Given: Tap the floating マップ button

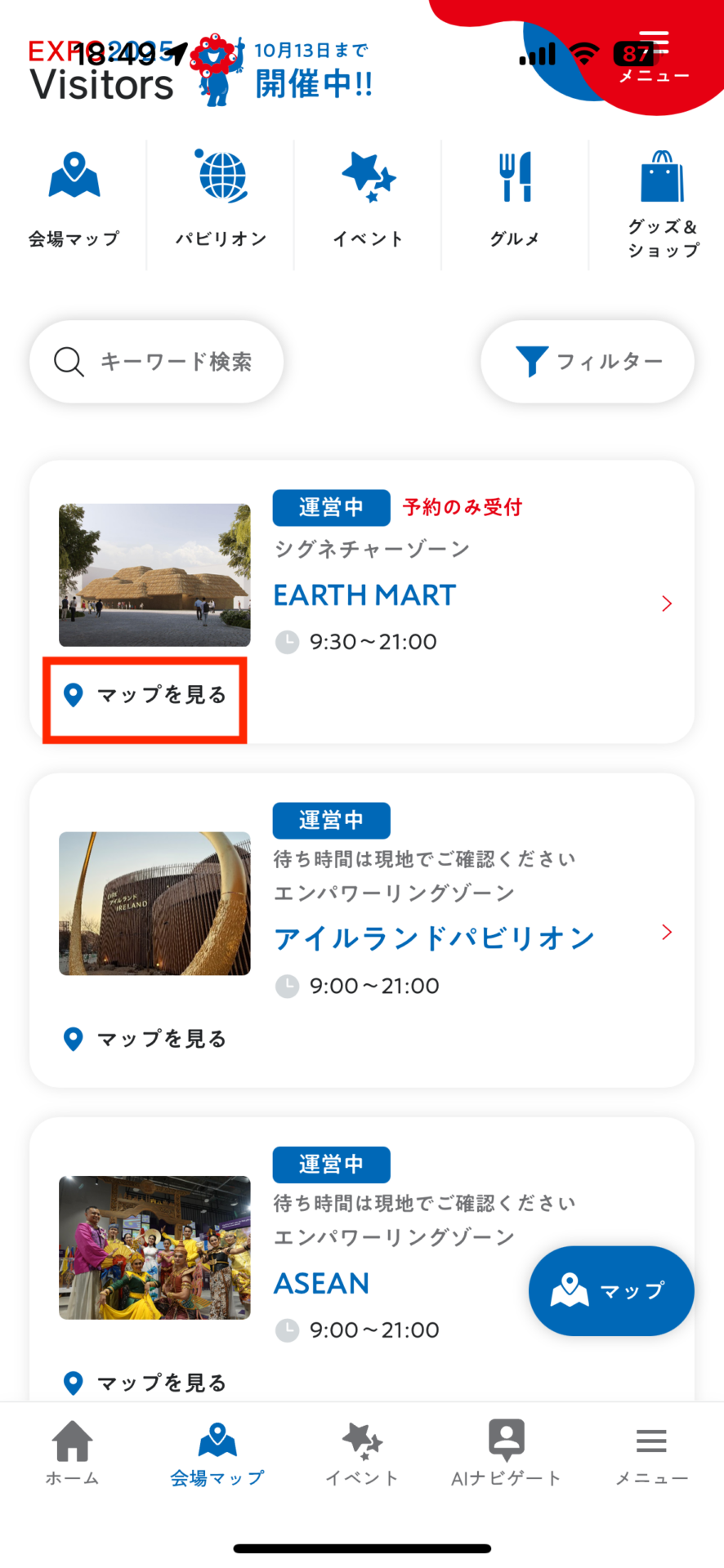Looking at the screenshot, I should [x=611, y=1290].
